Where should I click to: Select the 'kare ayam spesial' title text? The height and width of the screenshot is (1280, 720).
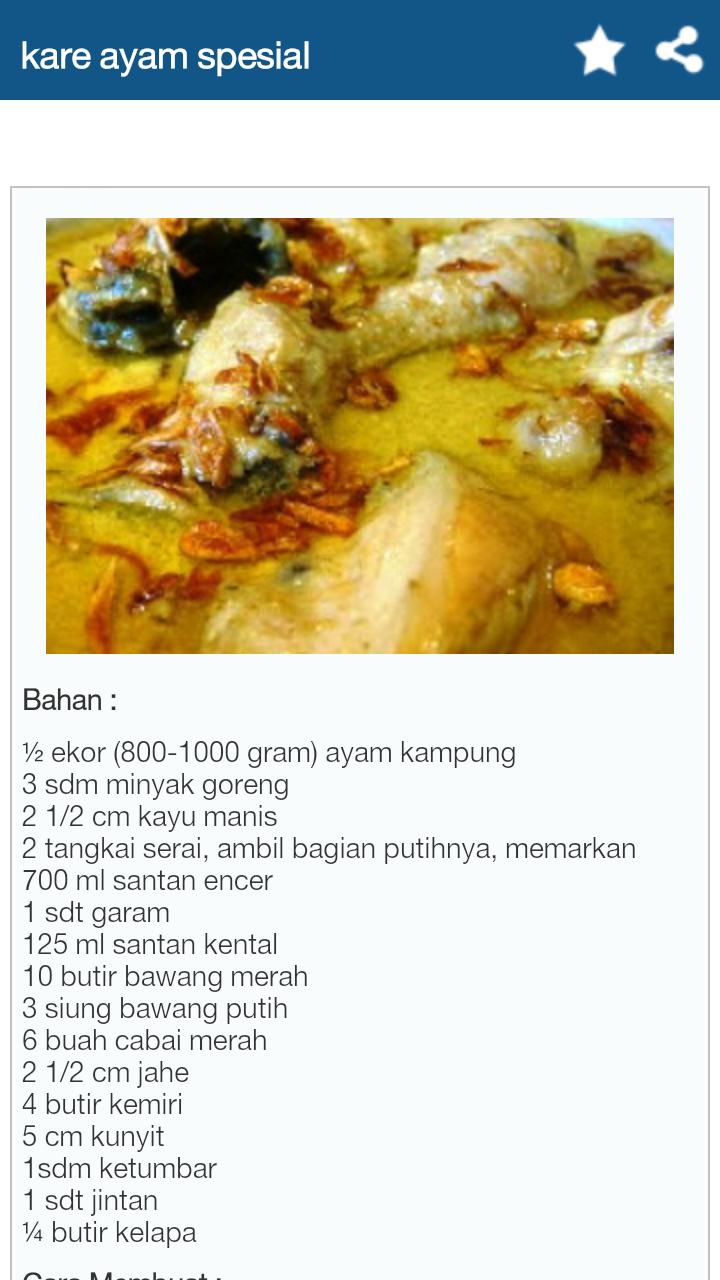click(164, 57)
